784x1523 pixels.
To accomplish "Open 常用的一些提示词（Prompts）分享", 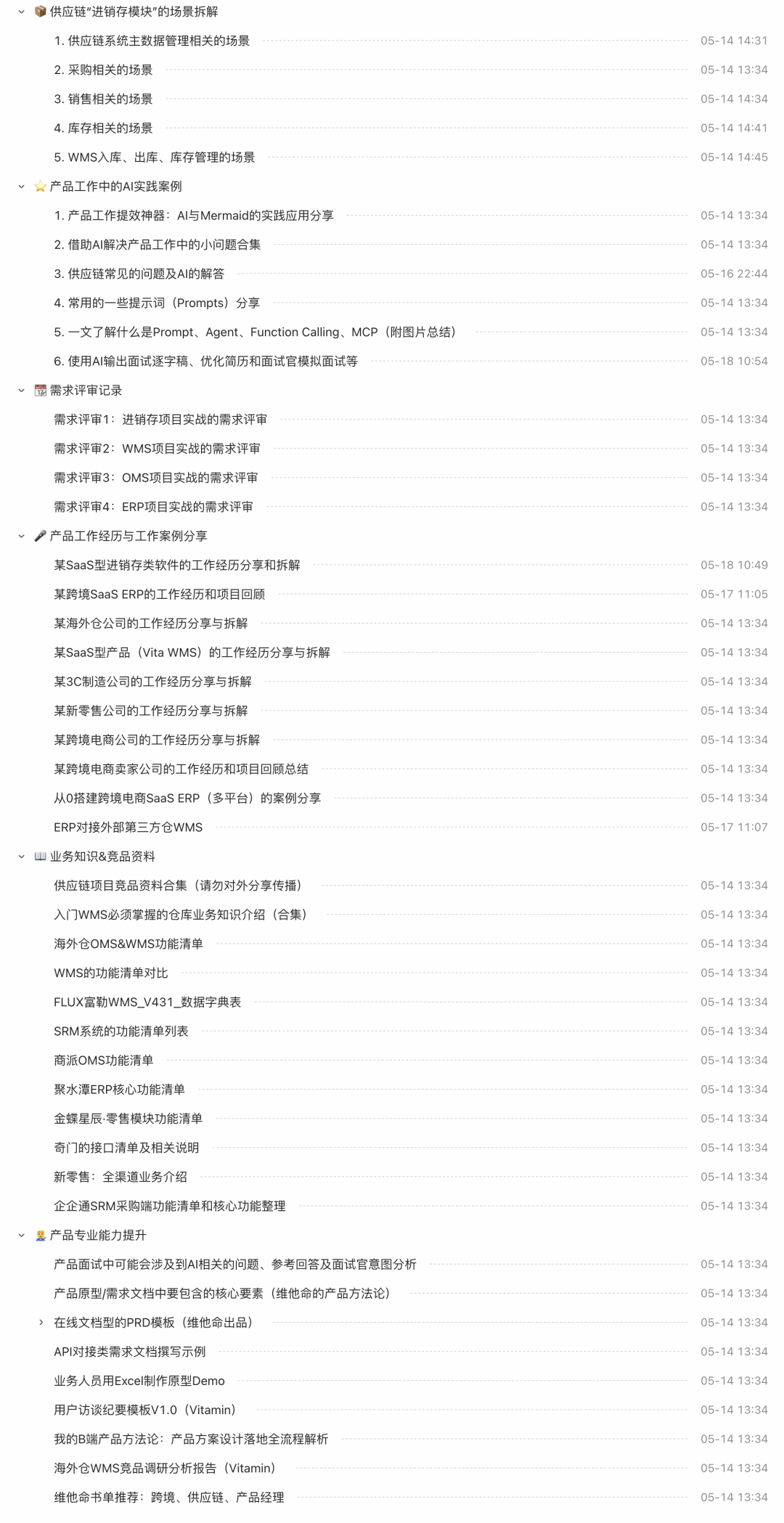I will tap(157, 303).
